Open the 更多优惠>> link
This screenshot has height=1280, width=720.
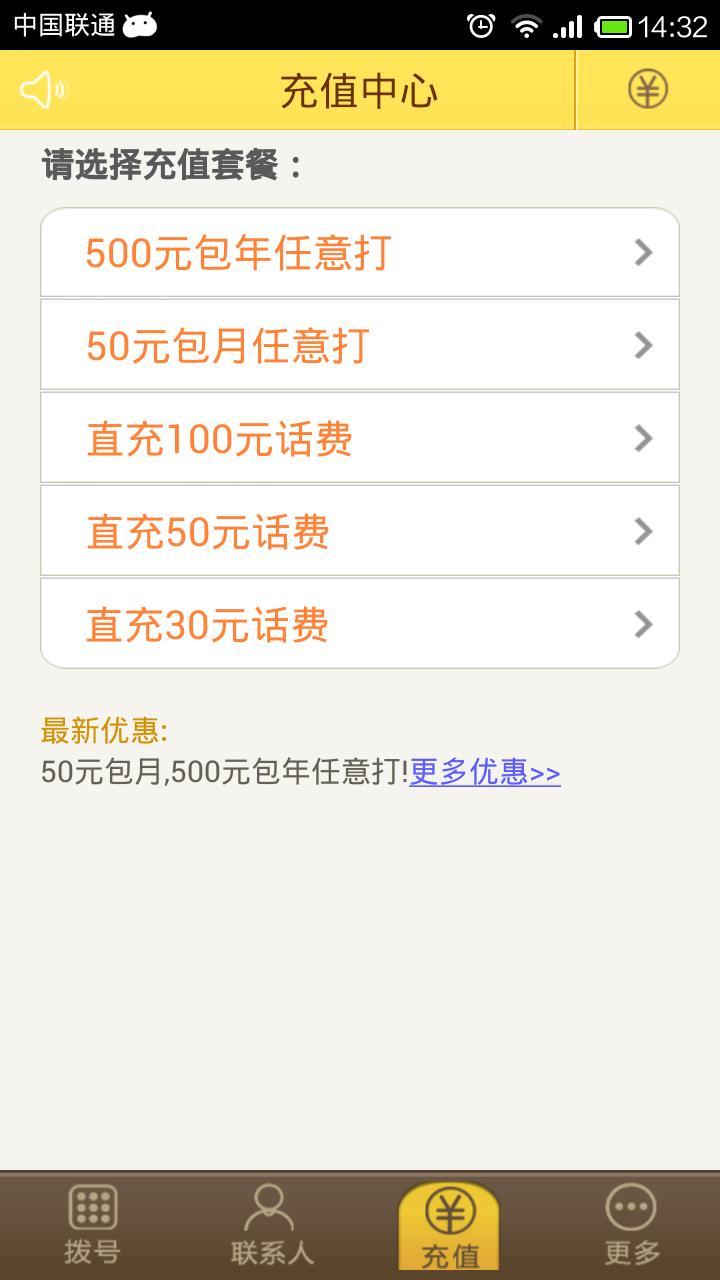484,772
